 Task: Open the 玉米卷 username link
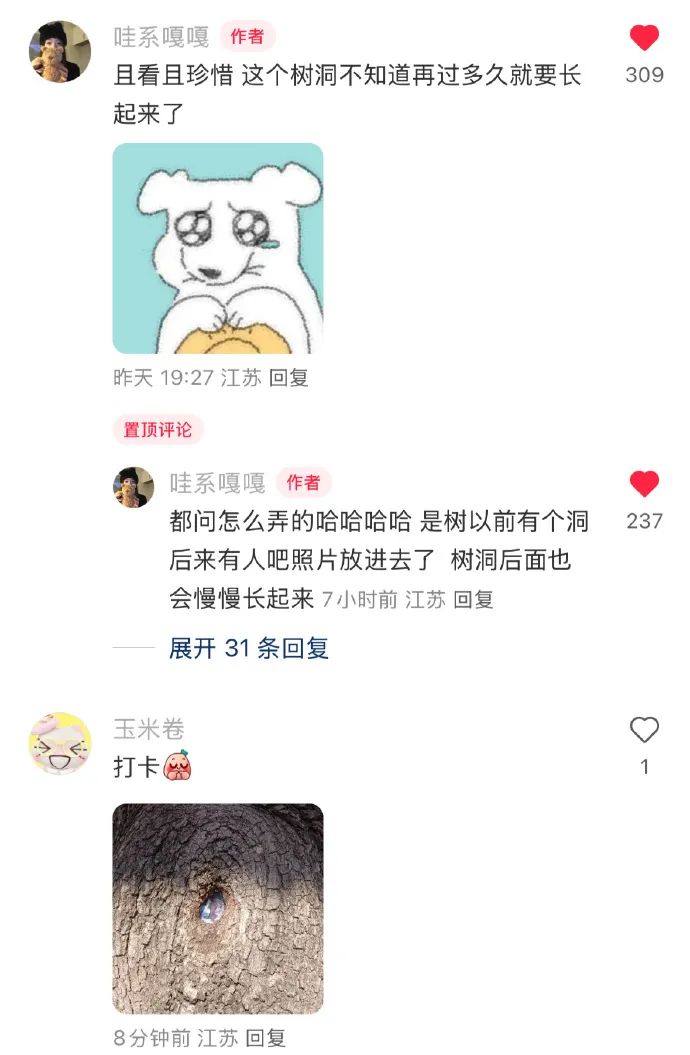[x=149, y=729]
